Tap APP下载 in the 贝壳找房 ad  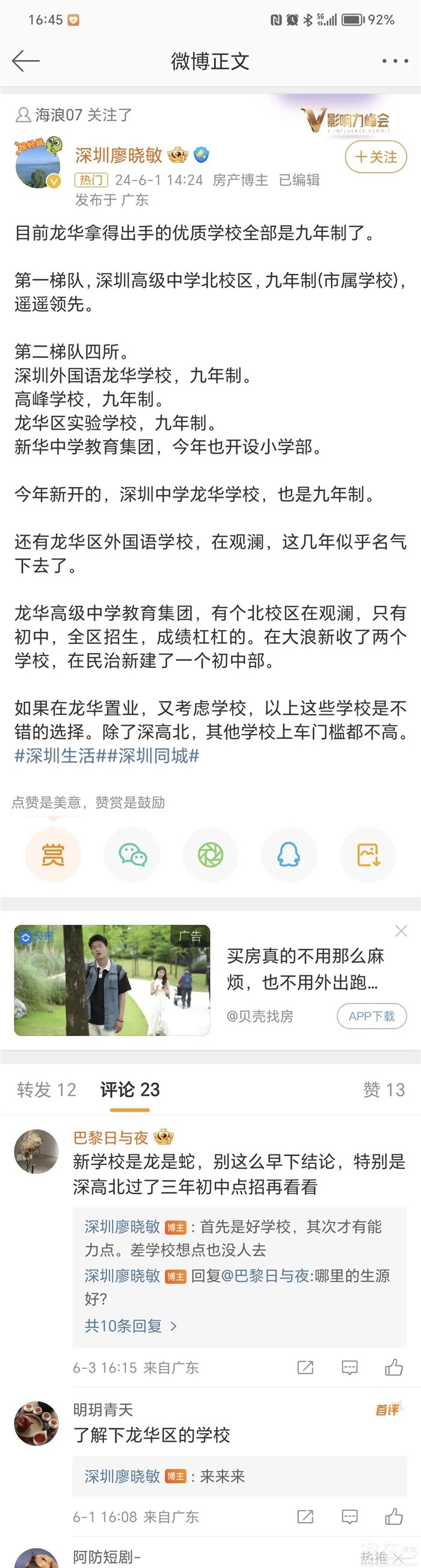(371, 1016)
